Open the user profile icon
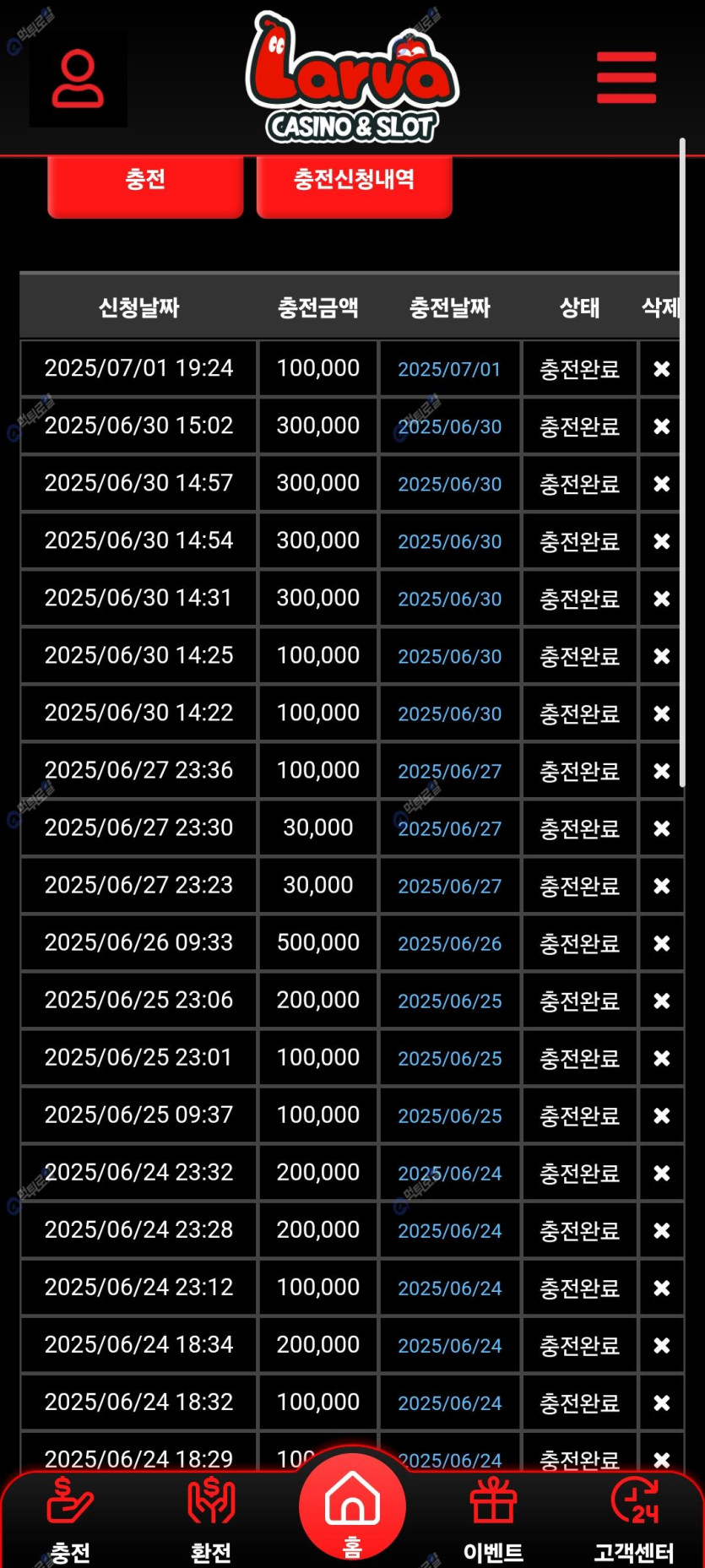Viewport: 705px width, 1568px height. pyautogui.click(x=78, y=79)
